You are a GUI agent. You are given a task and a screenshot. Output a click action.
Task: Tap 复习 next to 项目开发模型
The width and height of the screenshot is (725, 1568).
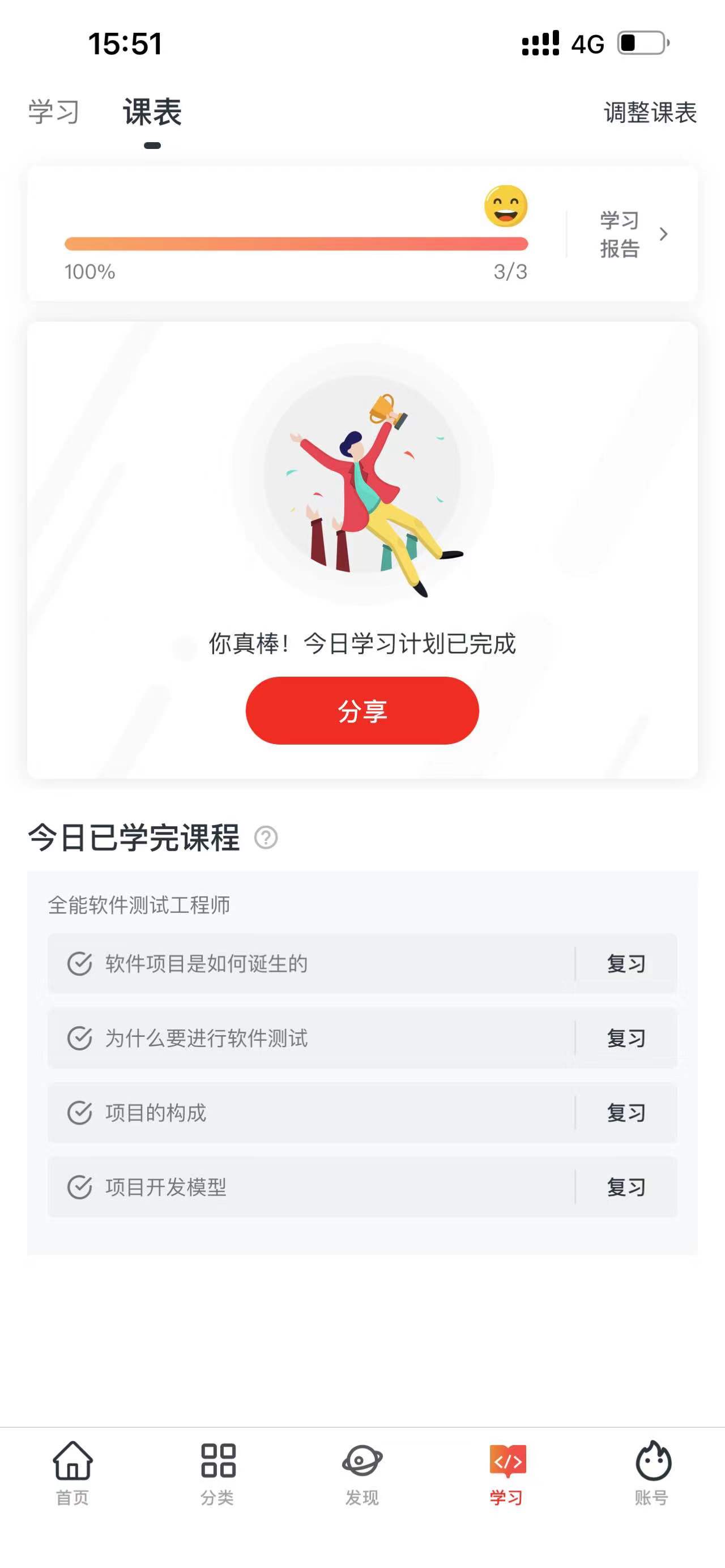pos(626,1187)
